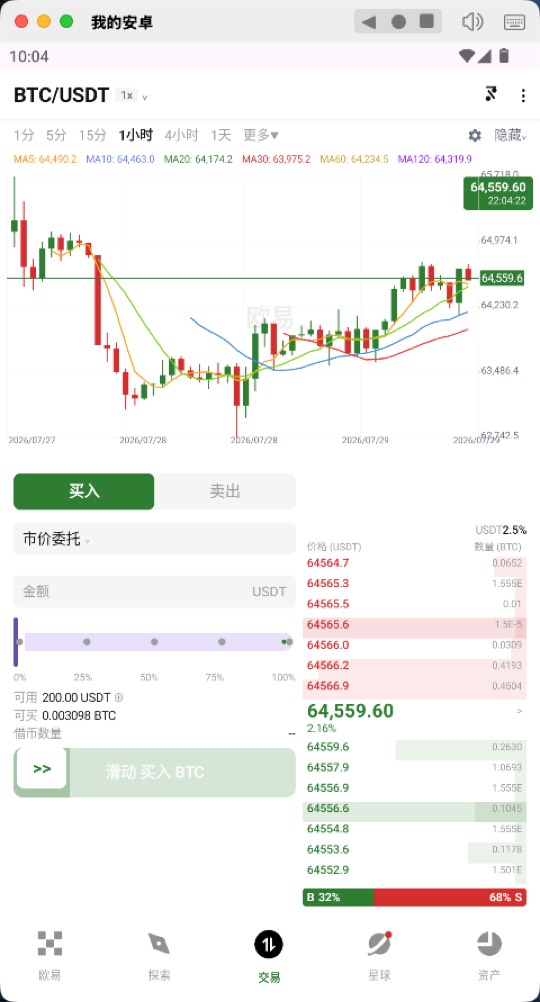Screen dimensions: 540x1002
Task: Expand 更多 timeframe options
Action: point(261,135)
